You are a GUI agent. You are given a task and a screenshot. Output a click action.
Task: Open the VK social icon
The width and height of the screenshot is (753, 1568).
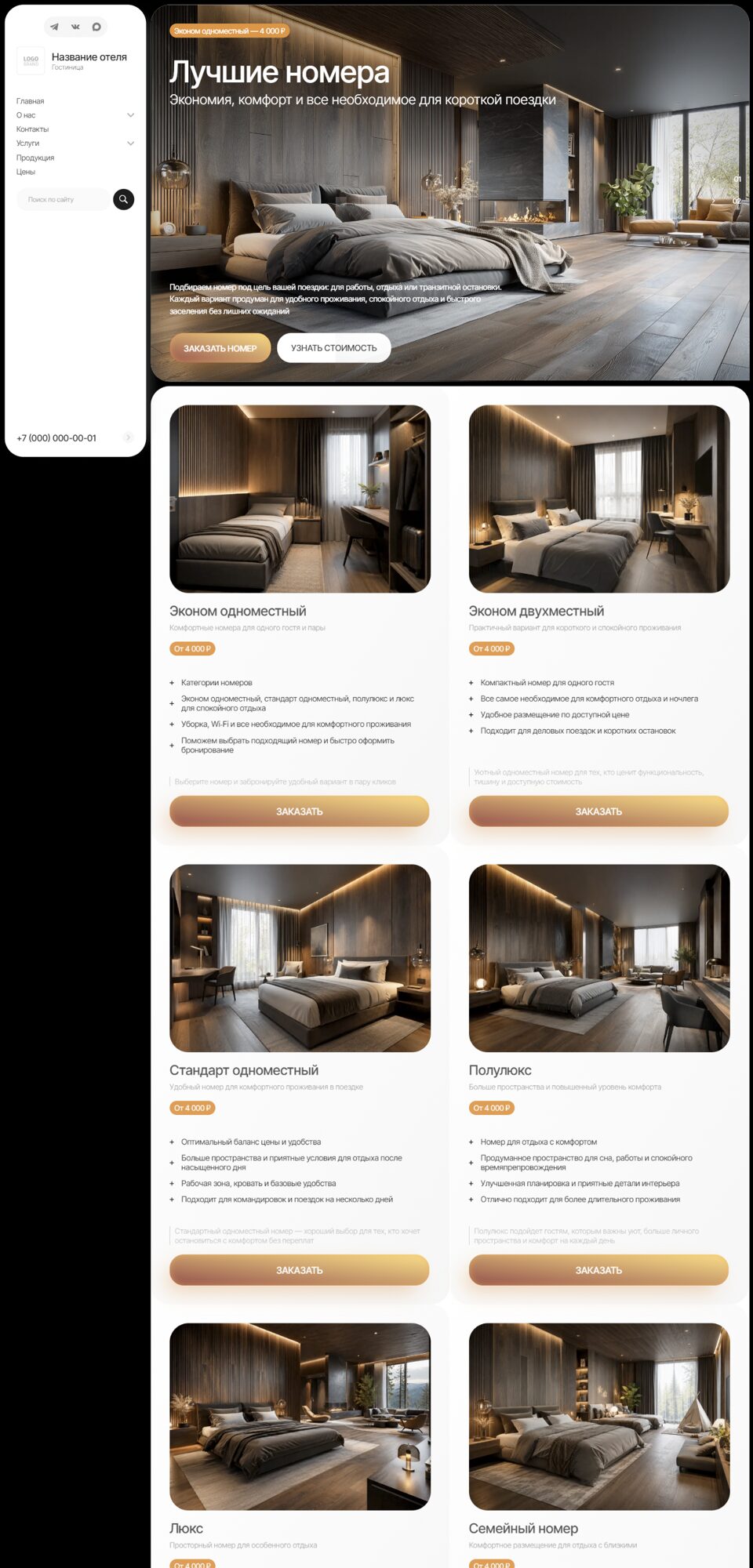(x=75, y=27)
